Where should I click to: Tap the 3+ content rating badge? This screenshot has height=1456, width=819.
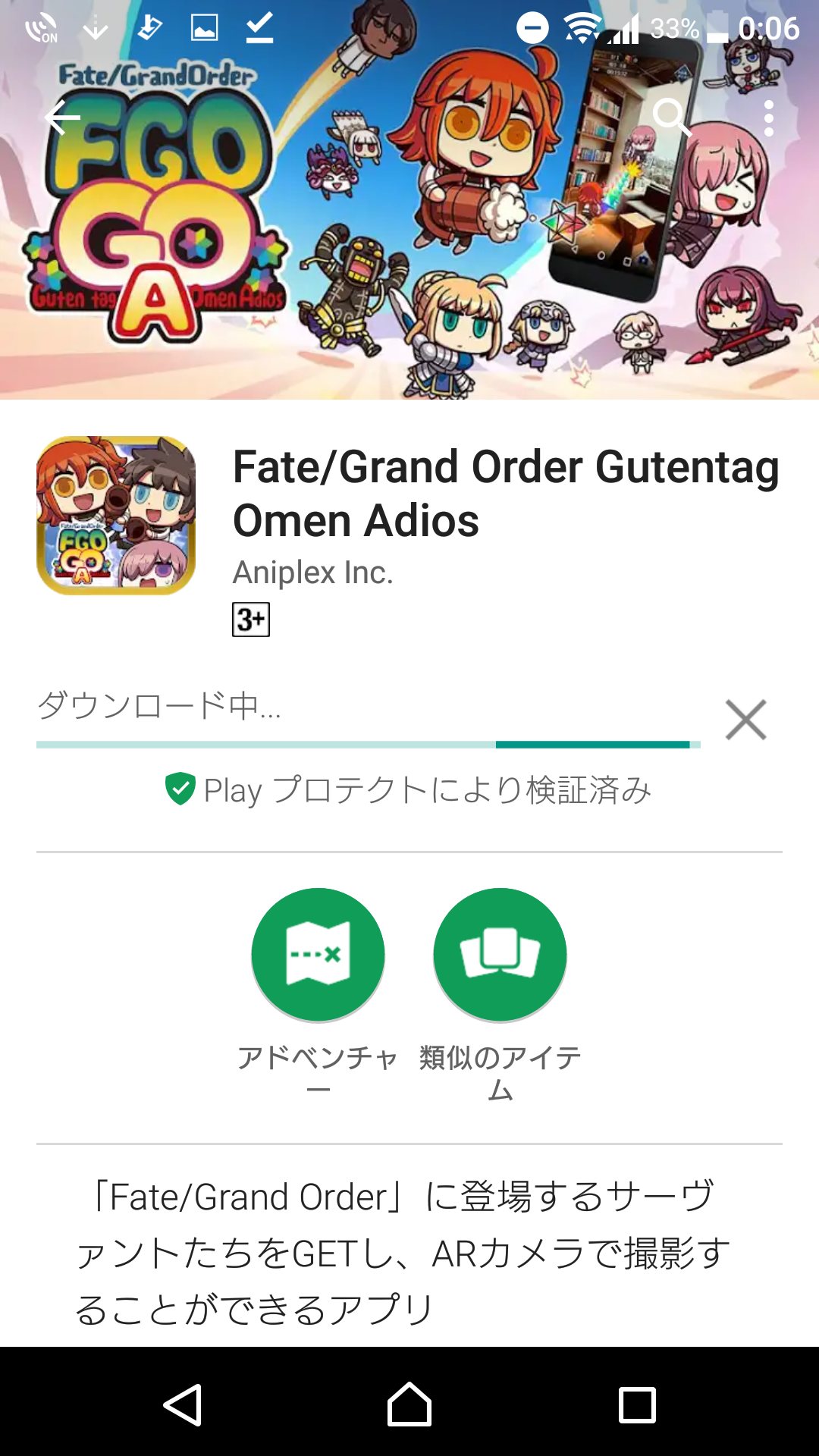251,620
